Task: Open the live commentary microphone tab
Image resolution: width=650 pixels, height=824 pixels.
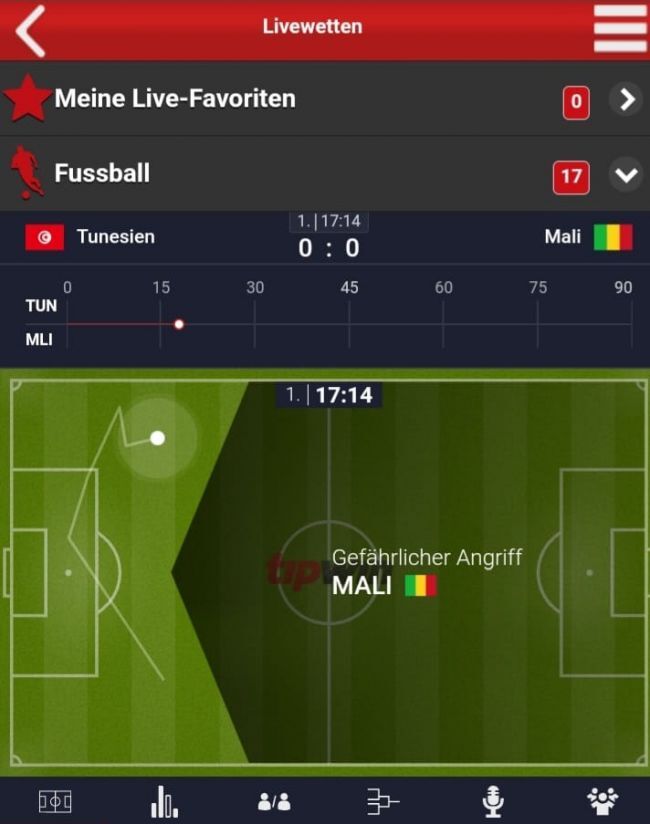Action: click(x=492, y=801)
